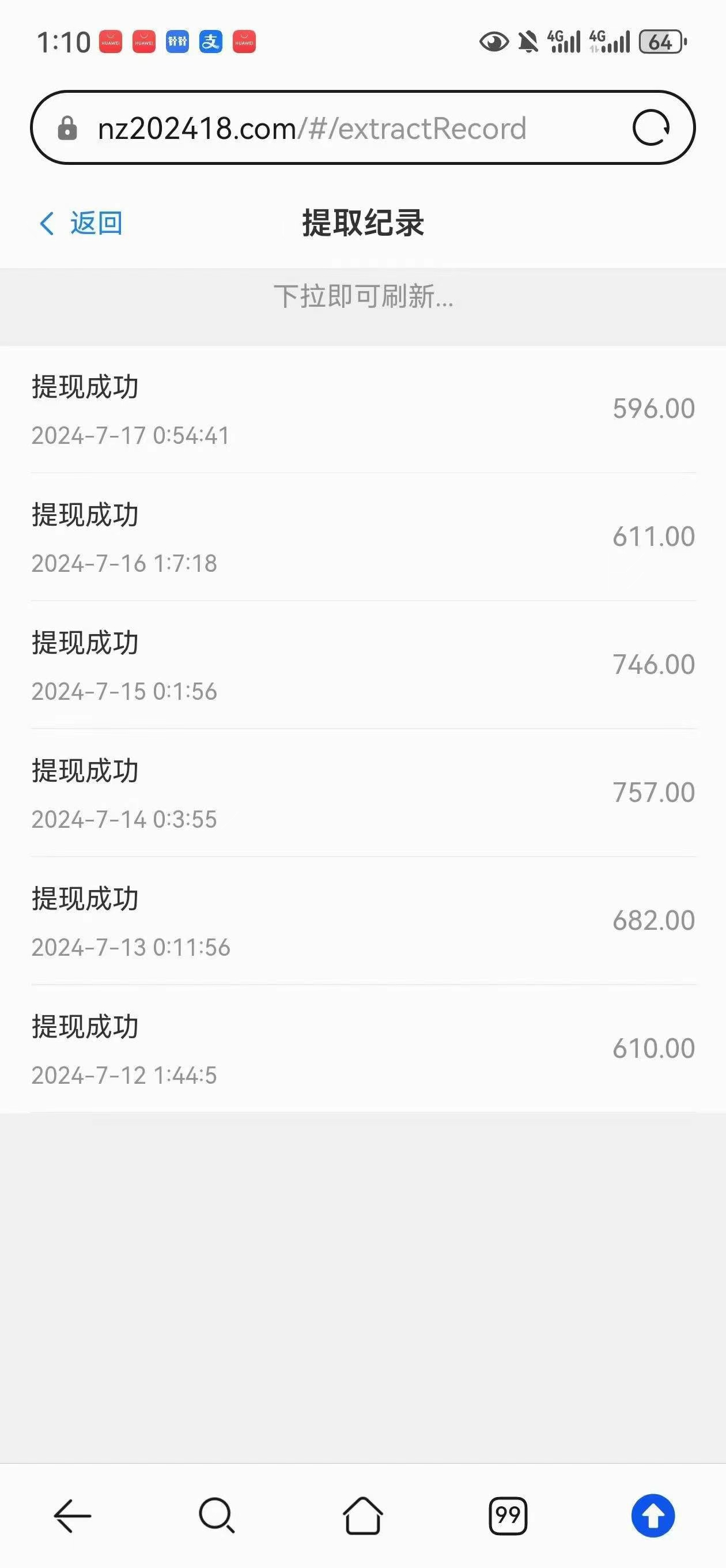Open the browser search magnifier

(x=217, y=1515)
